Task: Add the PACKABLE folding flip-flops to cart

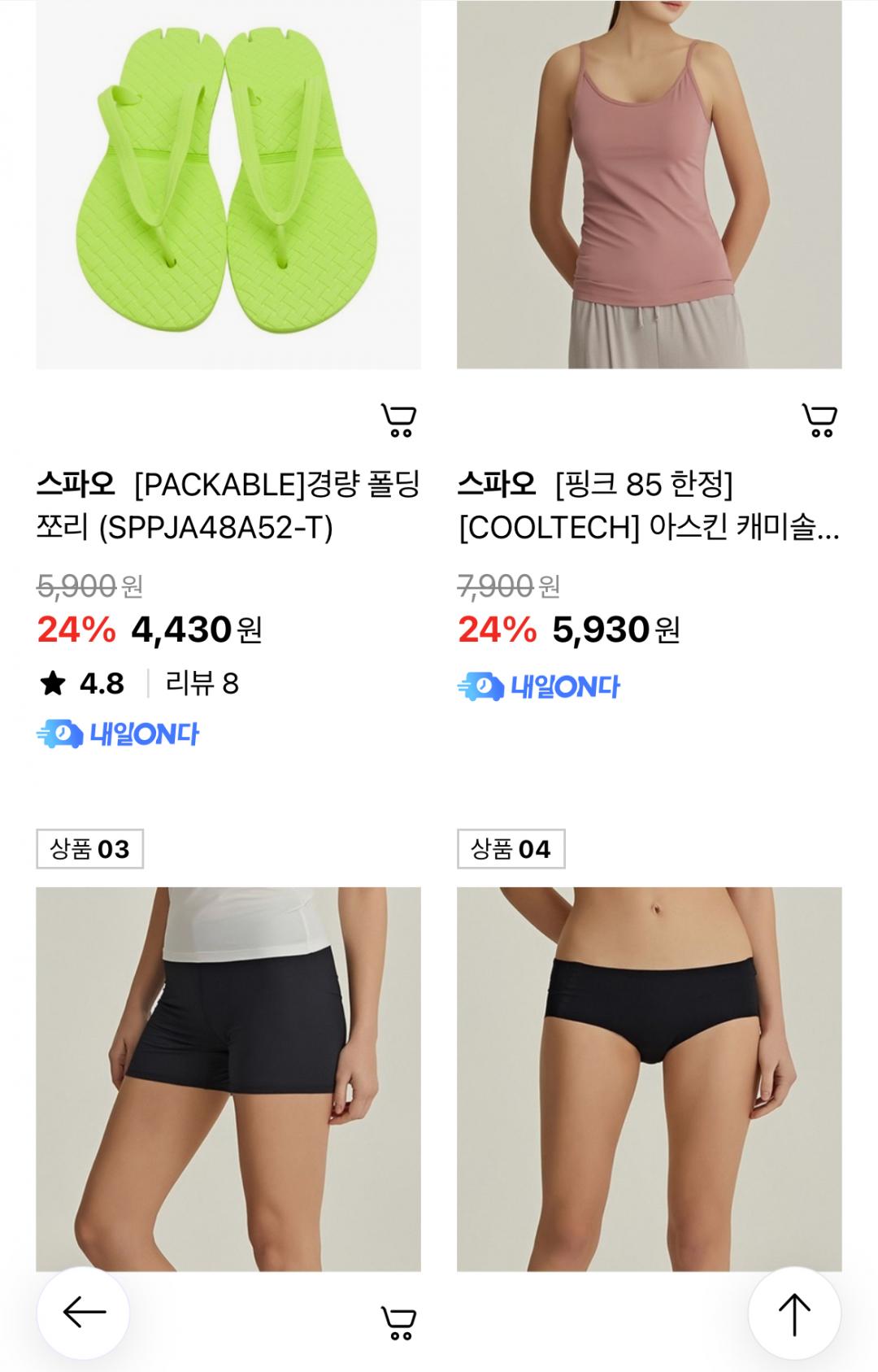Action: (x=398, y=420)
